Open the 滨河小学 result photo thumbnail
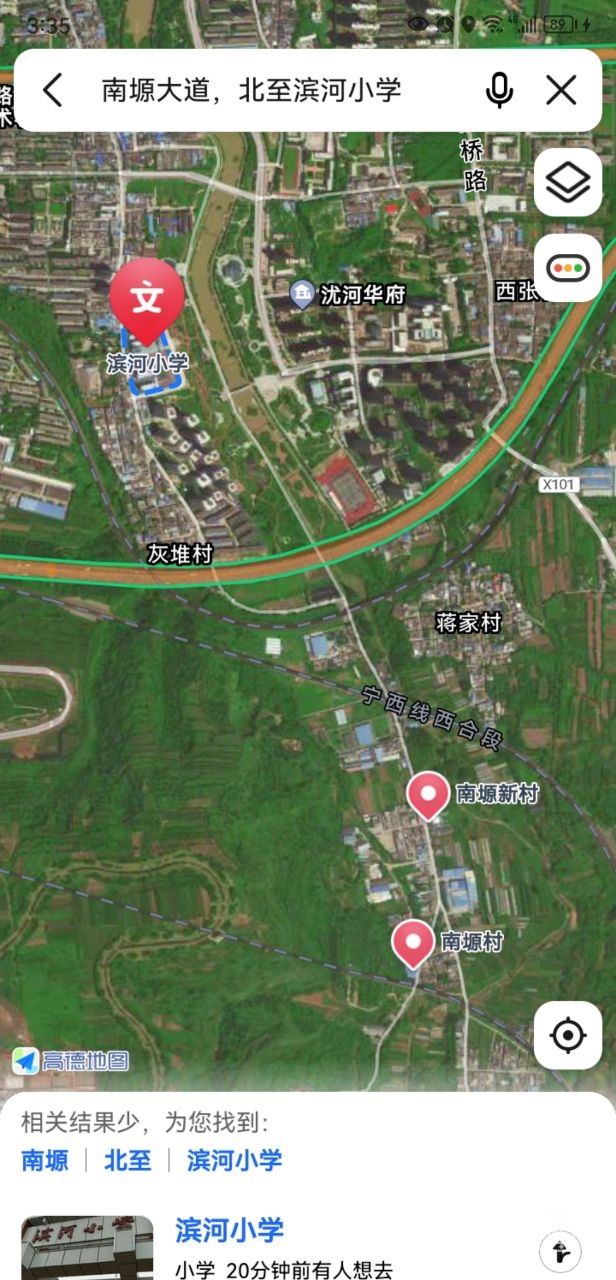This screenshot has width=616, height=1280. [87, 1247]
